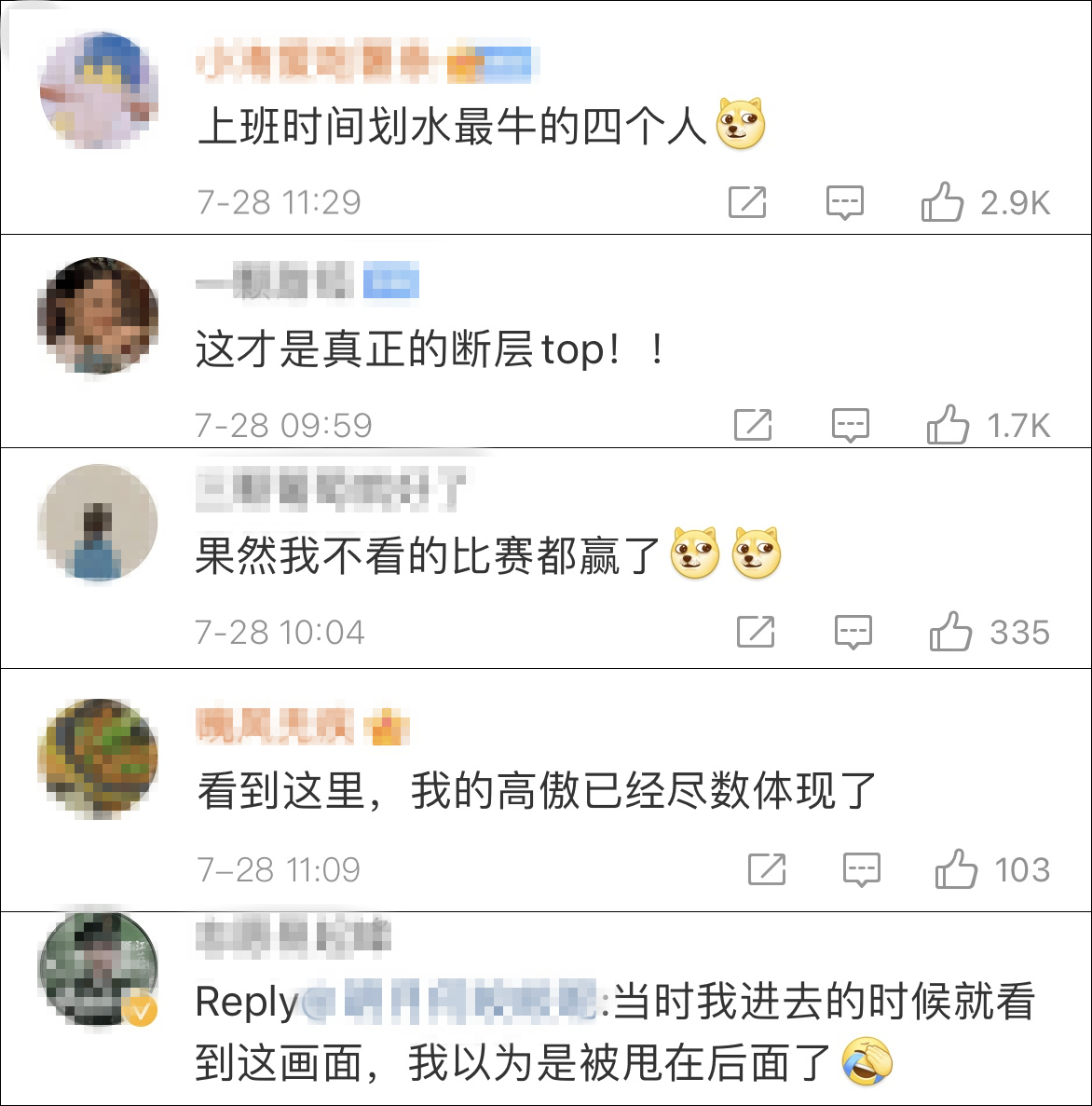Screen dimensions: 1092x1106
Task: View the profile picture beside "这才是真正的断层top"
Action: point(98,315)
